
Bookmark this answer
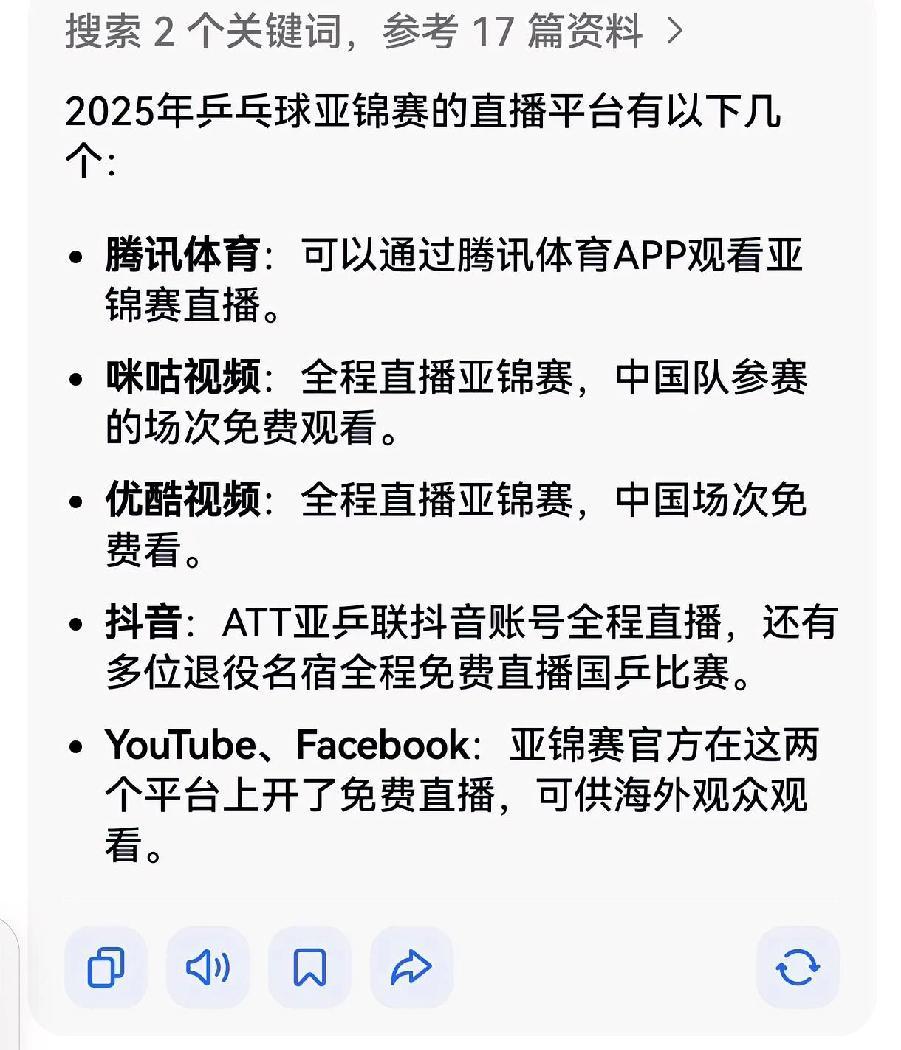[x=310, y=967]
